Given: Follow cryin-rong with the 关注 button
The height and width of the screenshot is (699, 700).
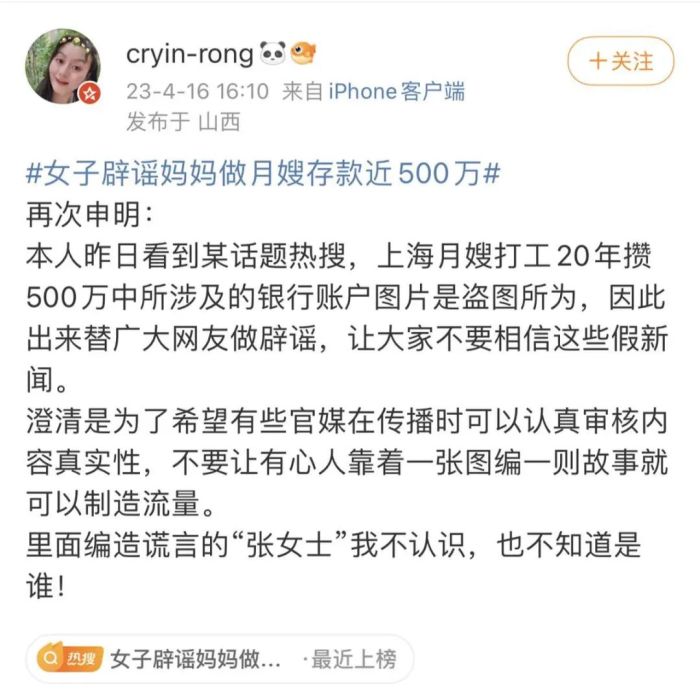Looking at the screenshot, I should pos(621,62).
